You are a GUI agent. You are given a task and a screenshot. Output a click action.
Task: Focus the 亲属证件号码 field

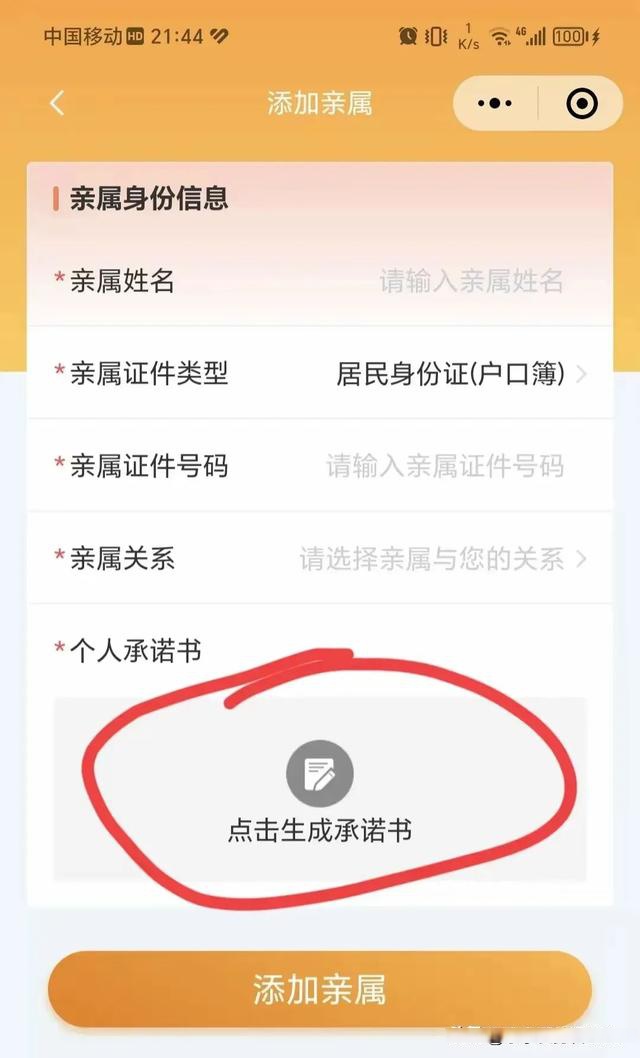tap(444, 465)
